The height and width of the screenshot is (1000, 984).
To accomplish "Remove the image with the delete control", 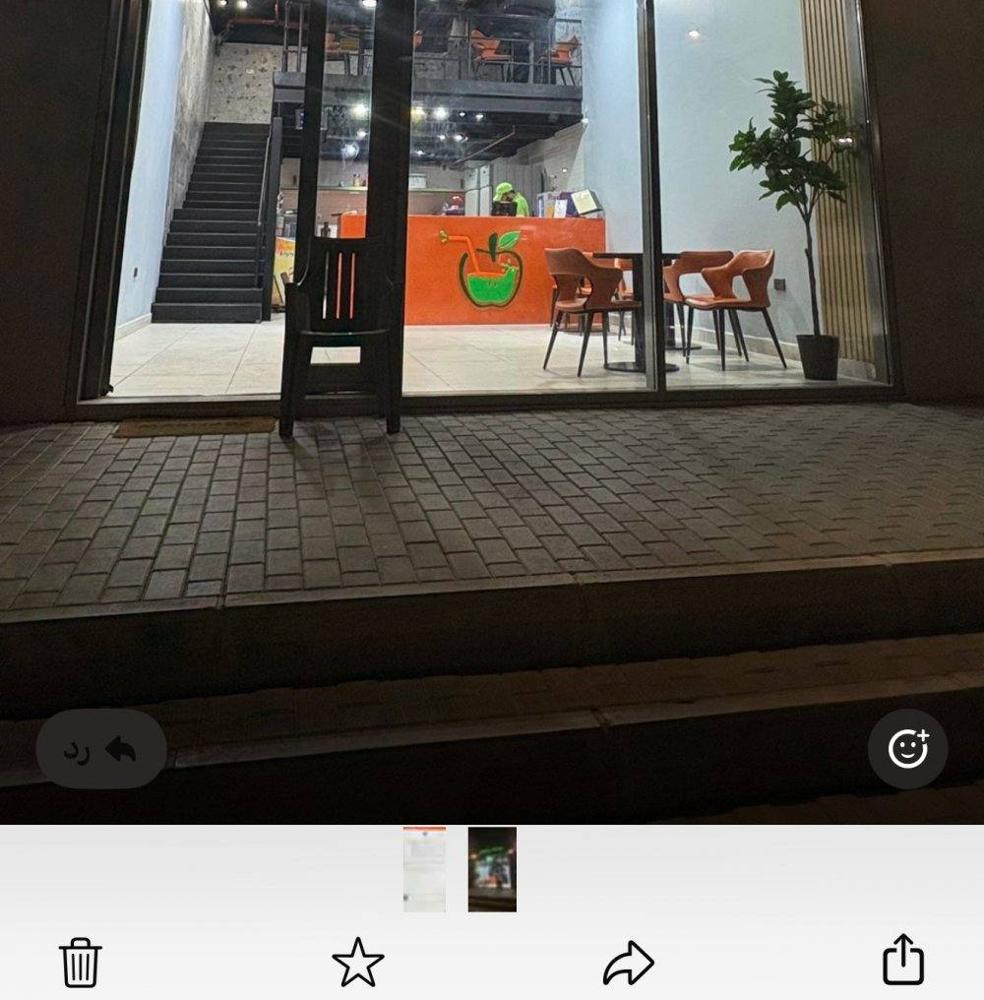I will (x=80, y=962).
